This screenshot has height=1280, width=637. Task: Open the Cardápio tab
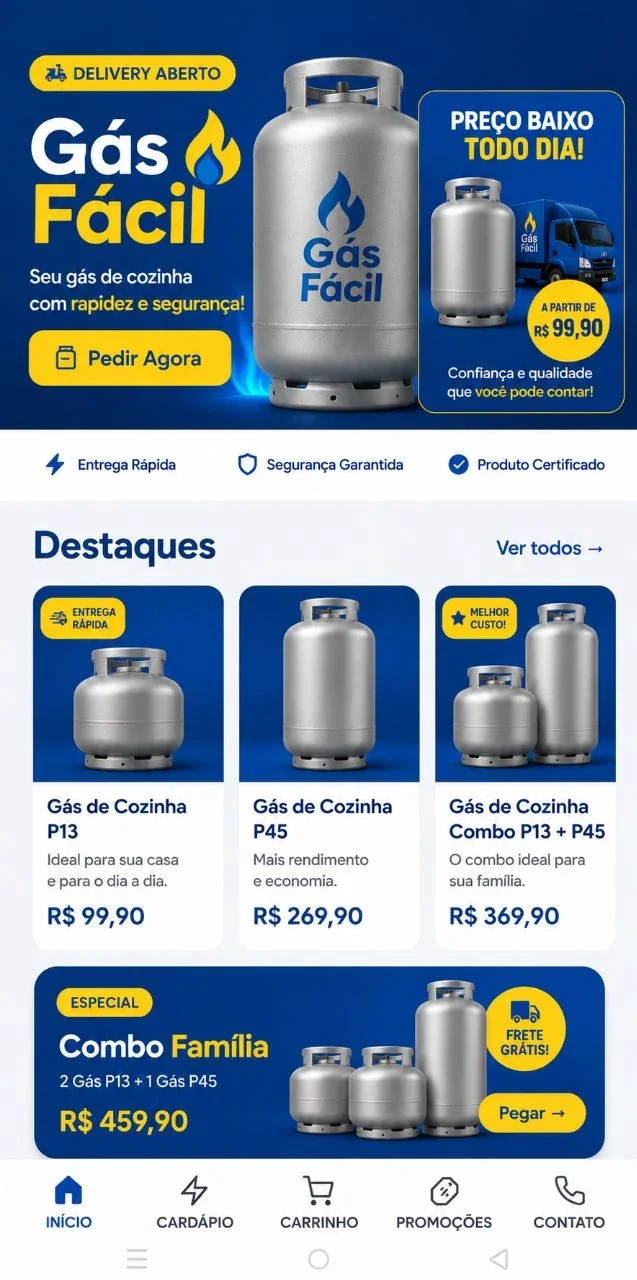(x=195, y=1204)
